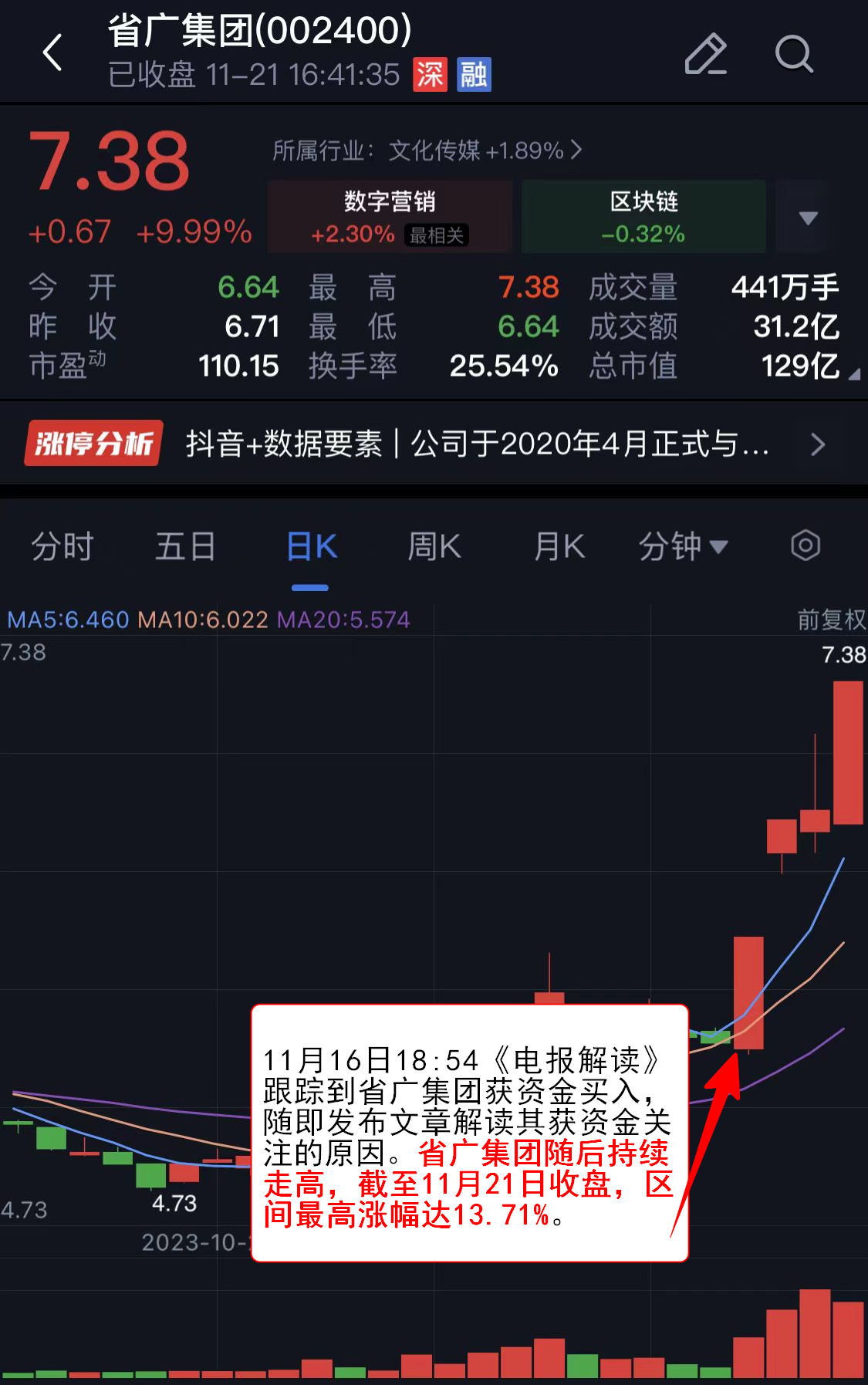
Task: Open chart settings hexagon icon
Action: (805, 546)
